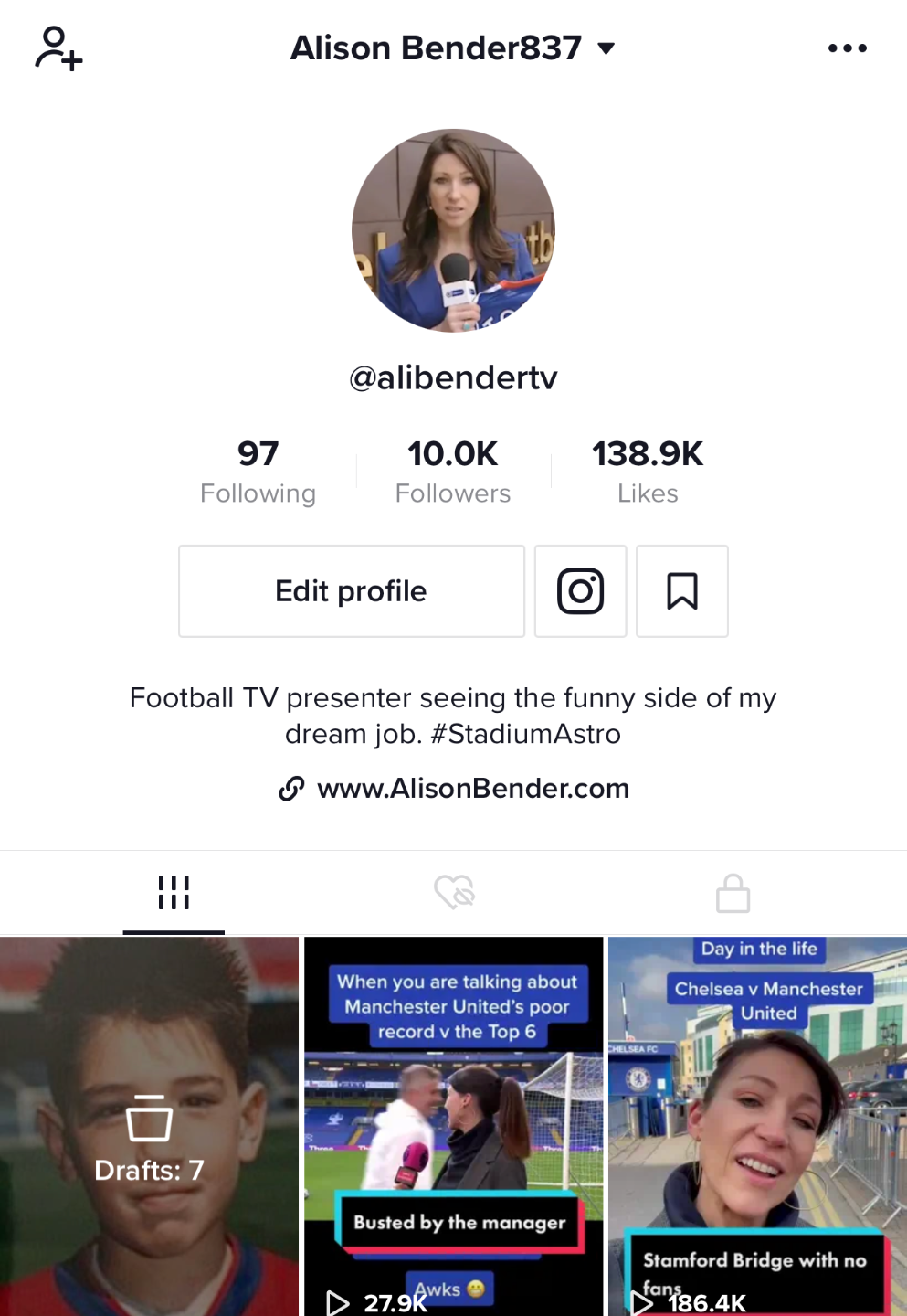The image size is (907, 1316).
Task: Switch to the videos grid tab
Action: click(174, 893)
